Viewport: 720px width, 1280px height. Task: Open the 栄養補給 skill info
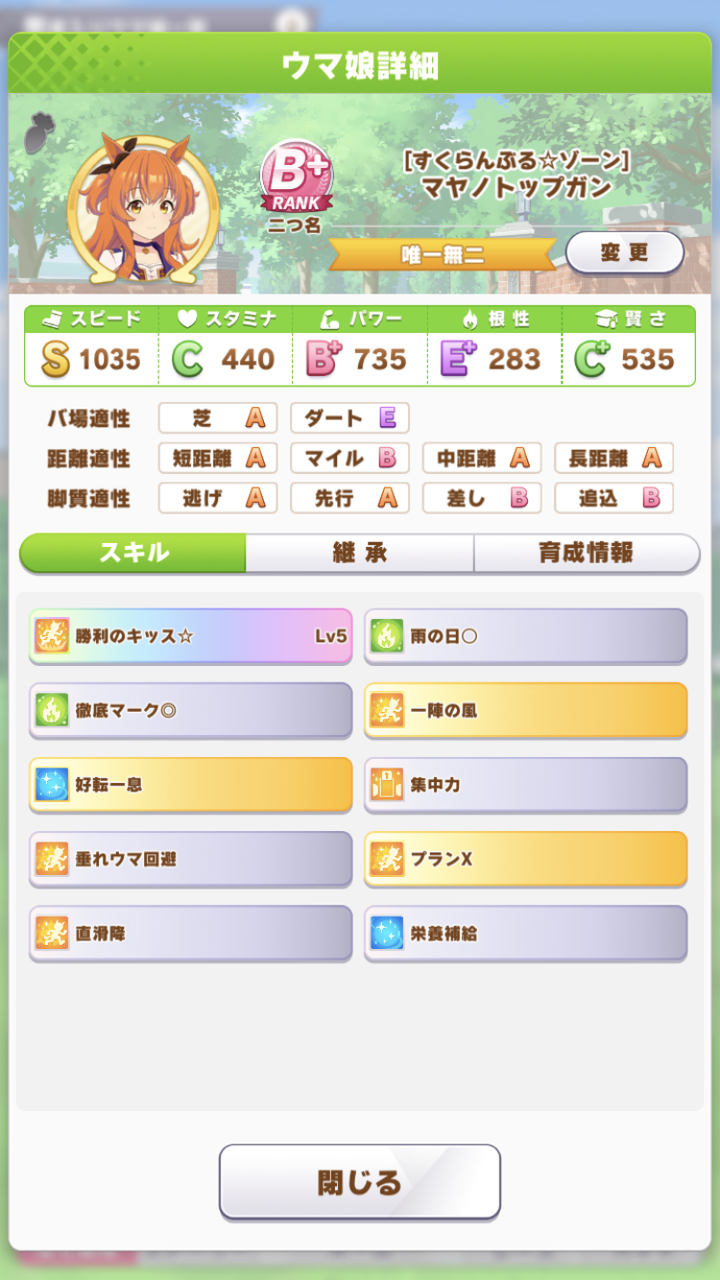pos(526,933)
